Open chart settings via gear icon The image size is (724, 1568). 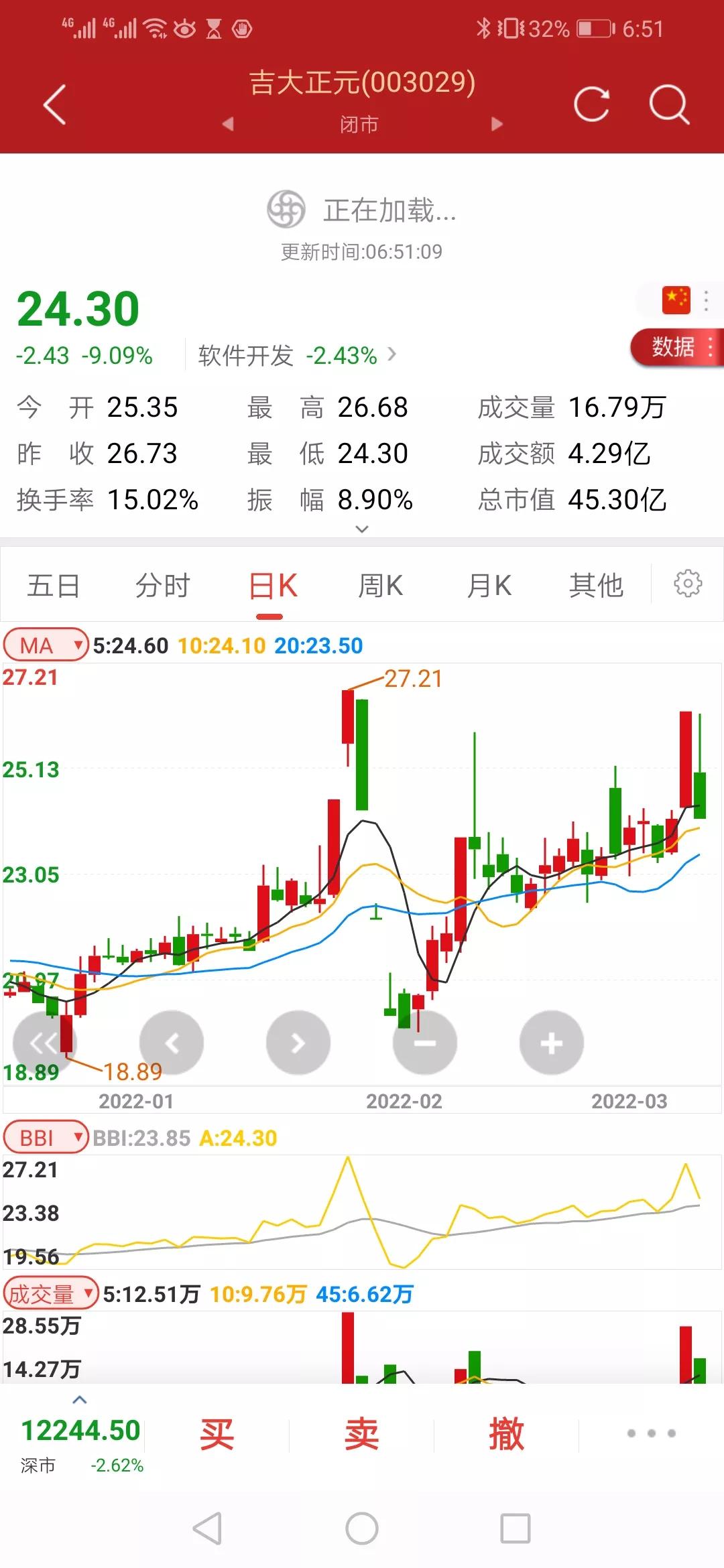688,584
